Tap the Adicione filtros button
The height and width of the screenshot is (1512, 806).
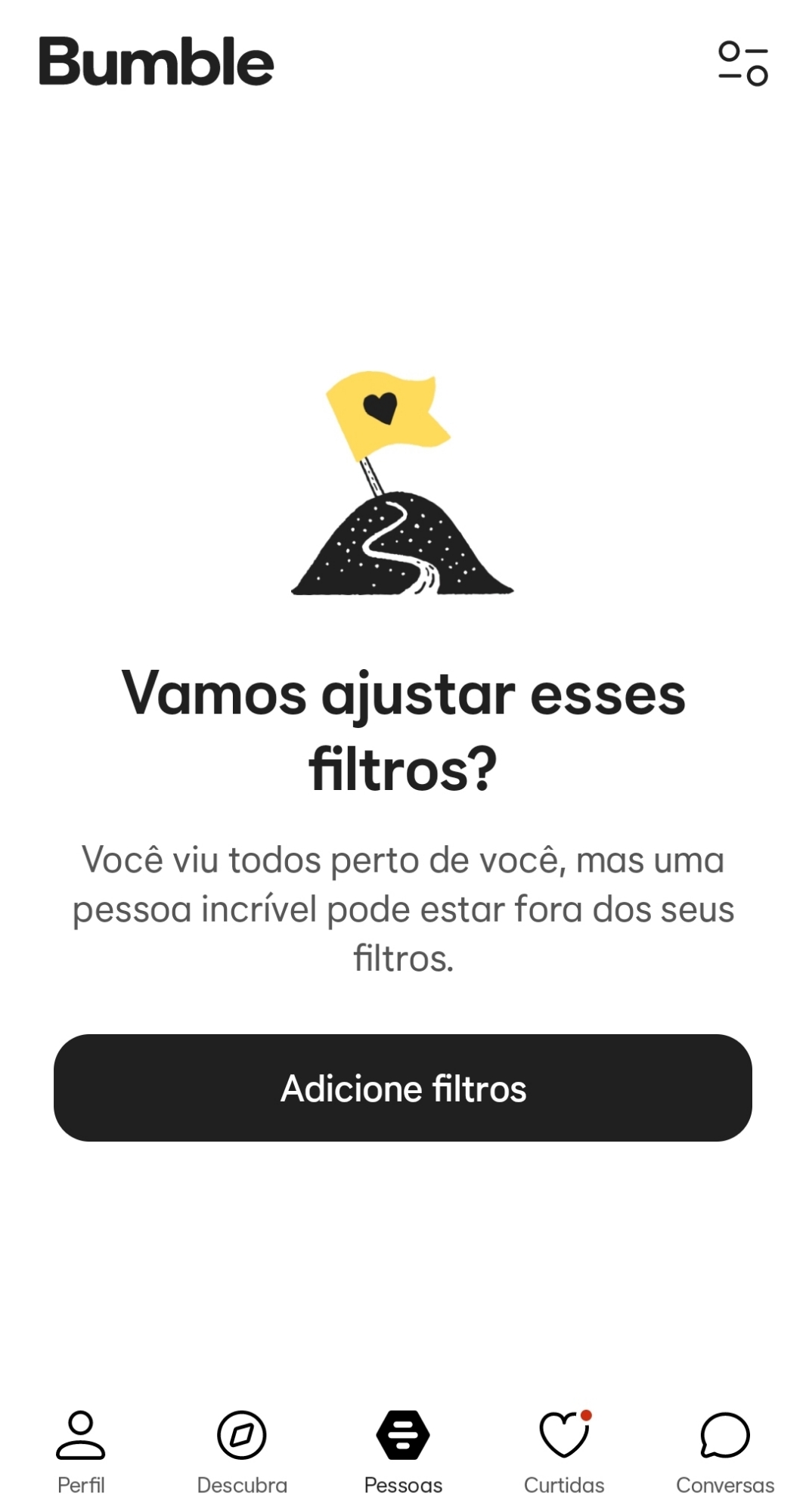[x=403, y=1087]
